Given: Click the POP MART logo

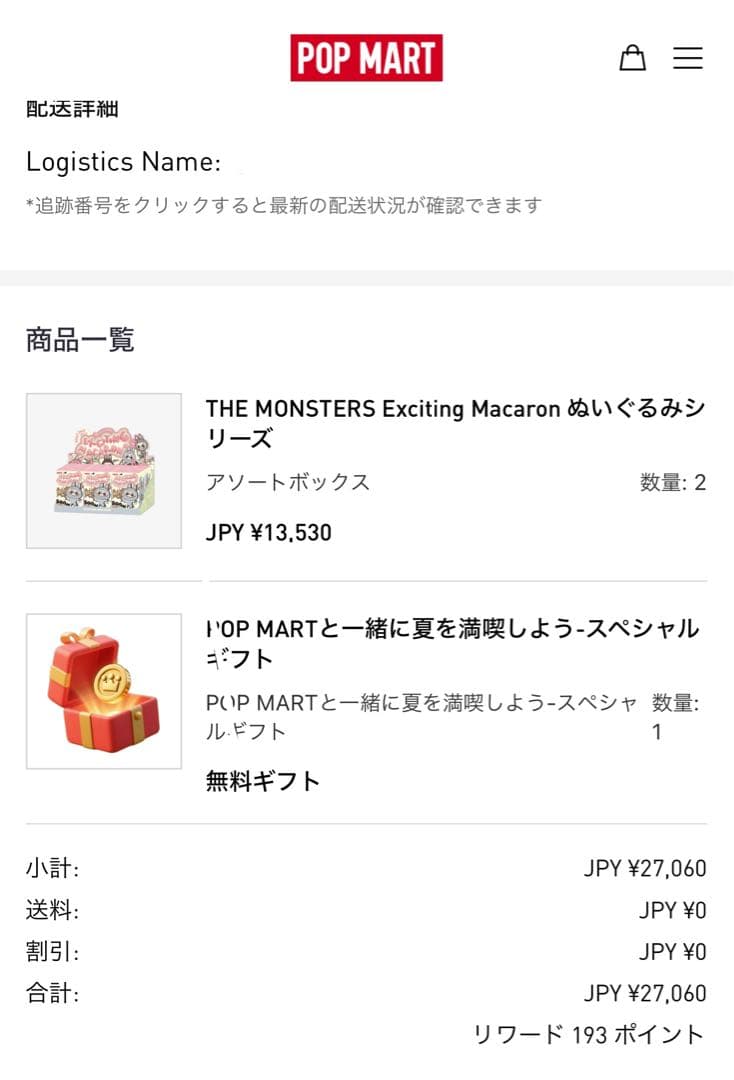Looking at the screenshot, I should click(367, 57).
